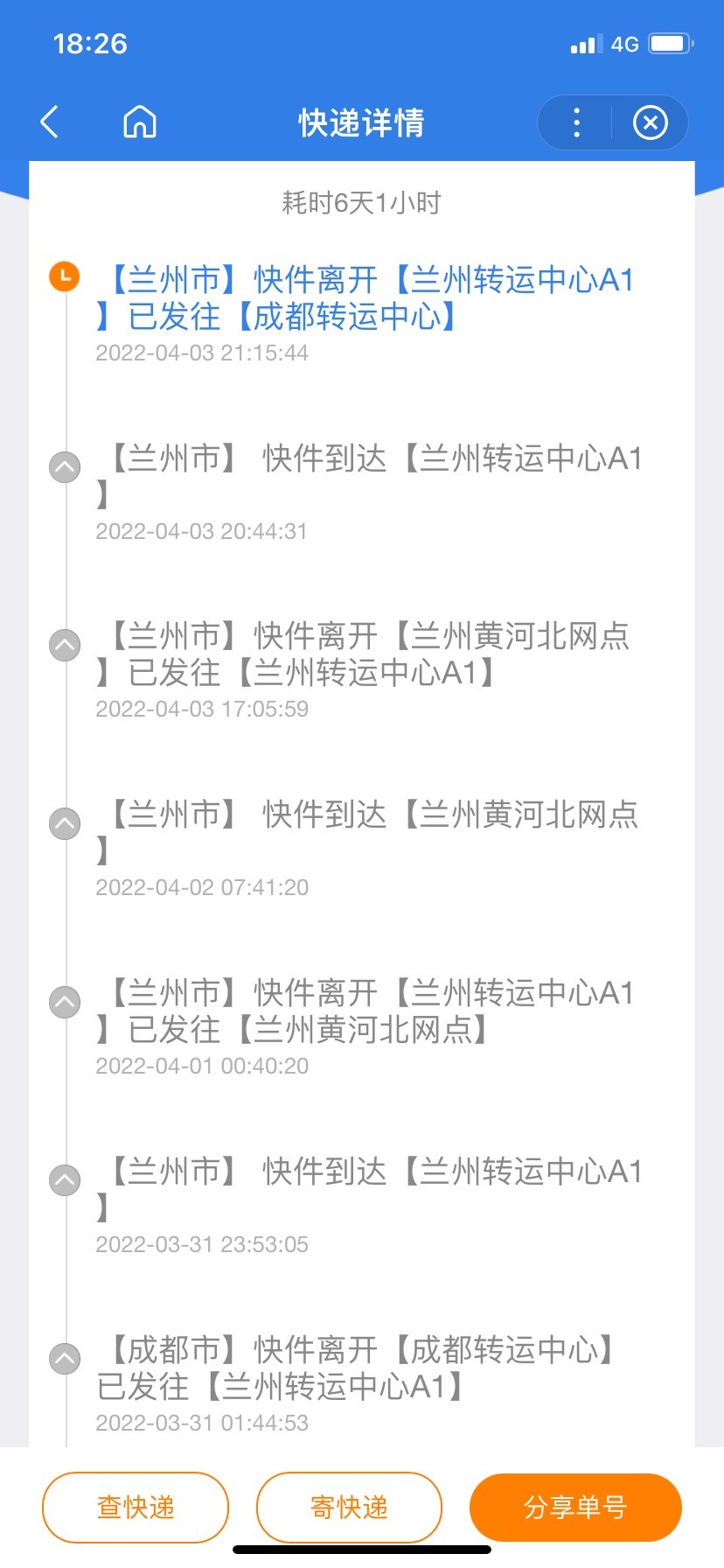Screen dimensions: 724x1568
Task: Open the home icon
Action: coord(140,122)
